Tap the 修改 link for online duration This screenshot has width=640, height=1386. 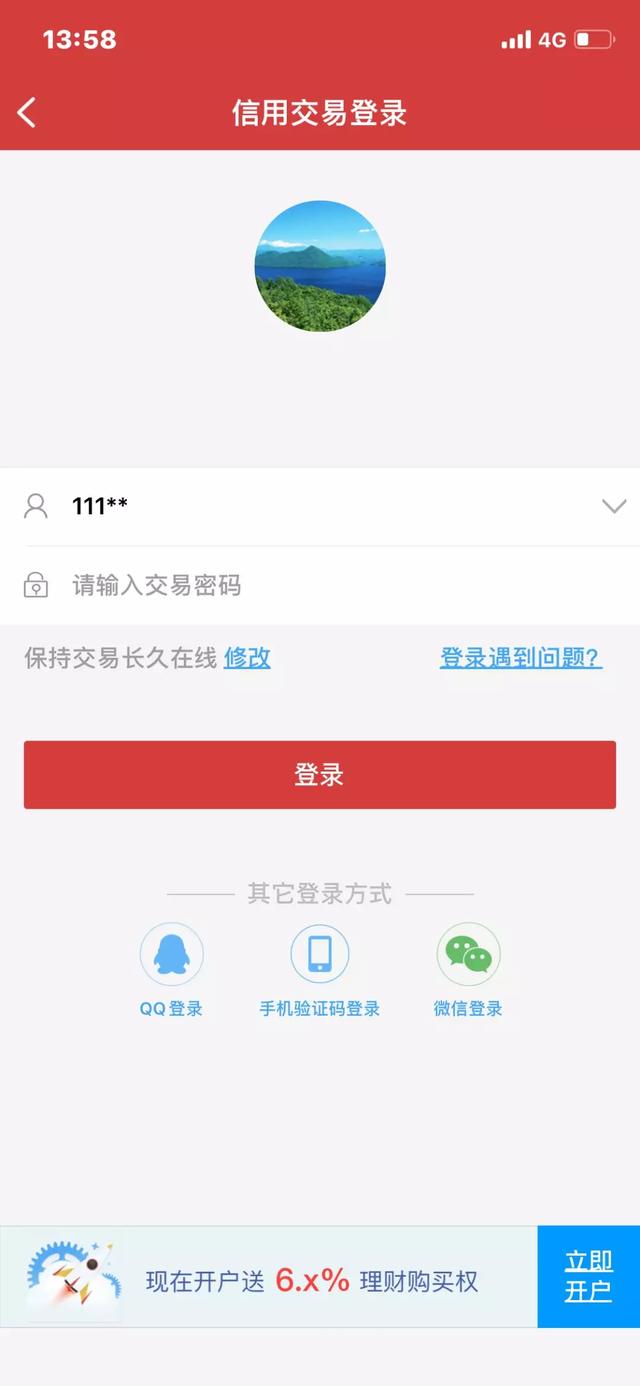247,658
